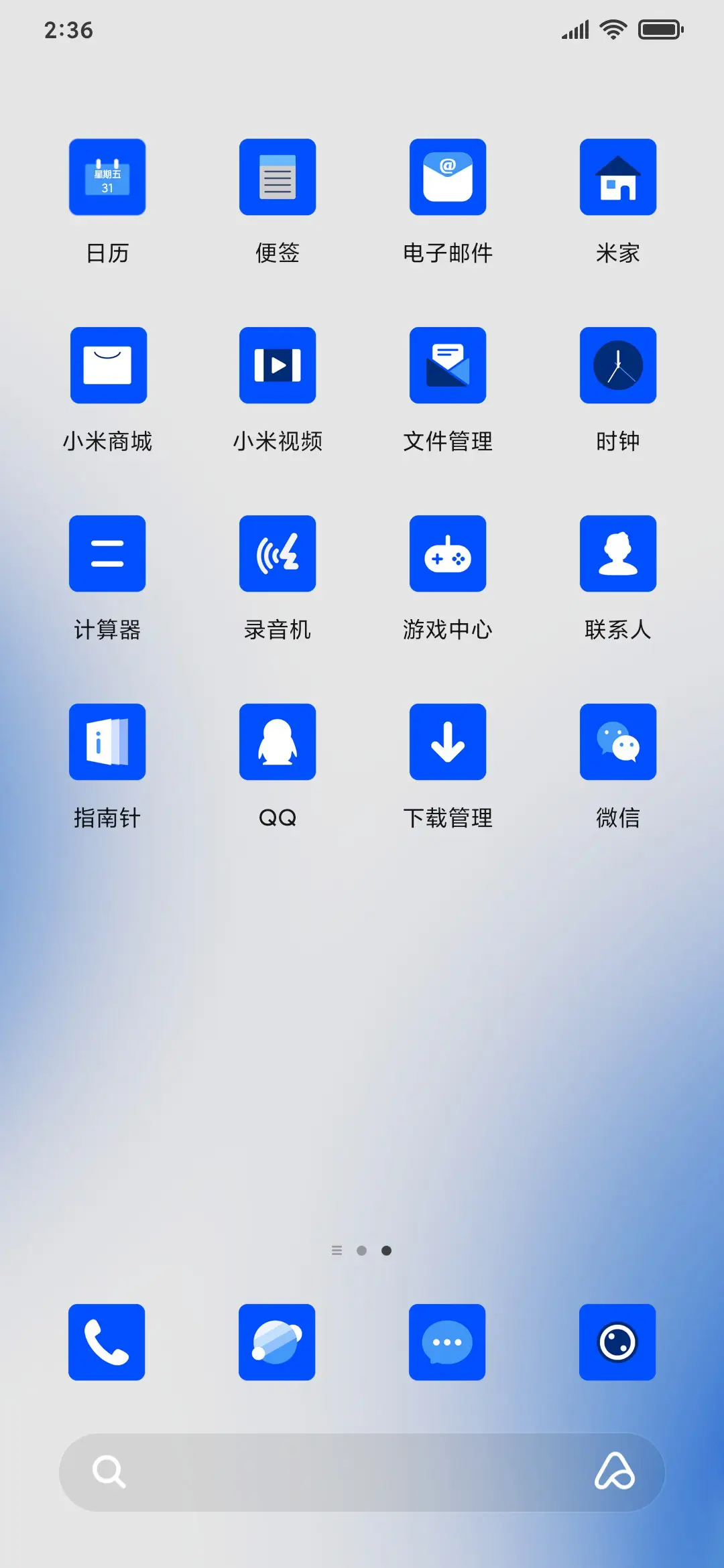Open the Phone dialer from the dock
724x1568 pixels.
(x=107, y=1343)
